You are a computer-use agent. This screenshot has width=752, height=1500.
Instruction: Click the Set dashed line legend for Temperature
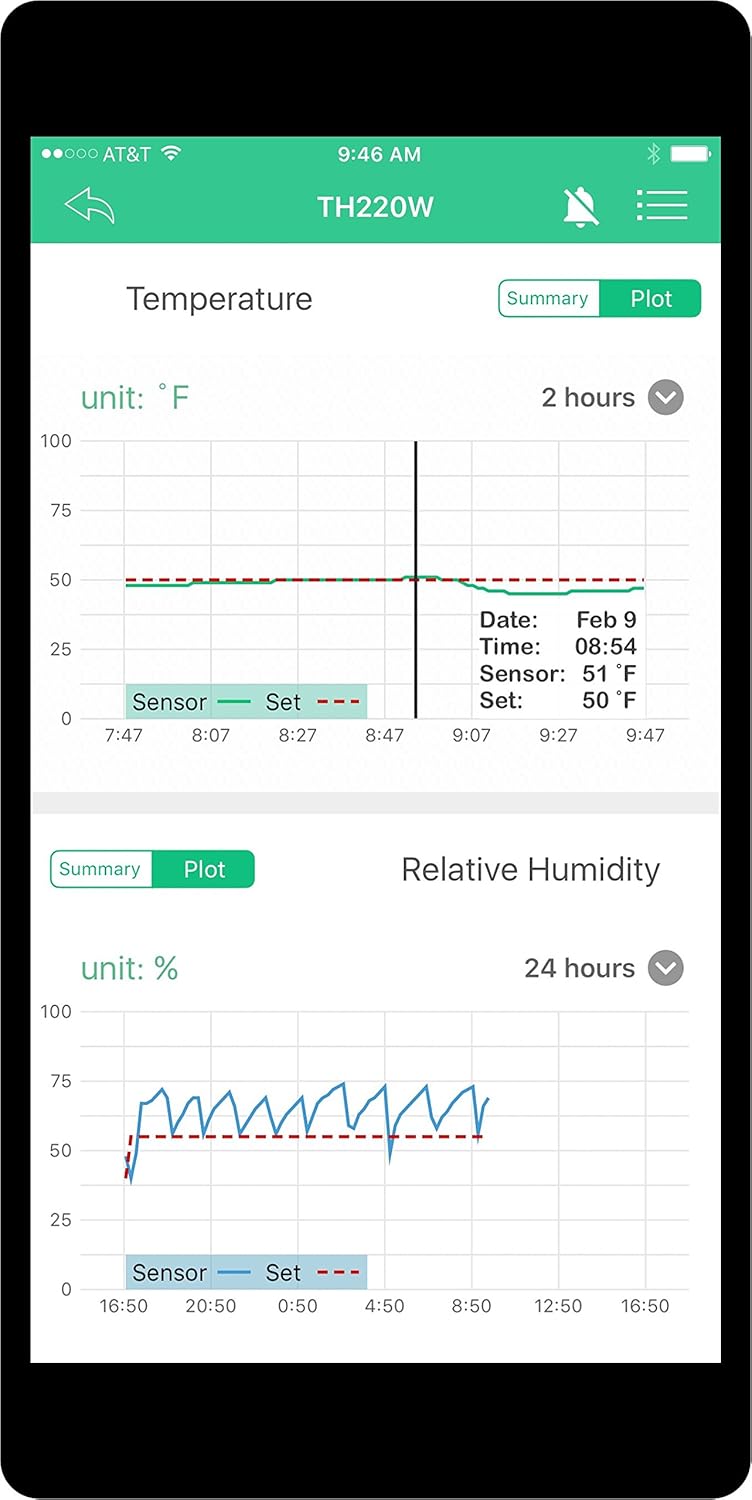(340, 702)
